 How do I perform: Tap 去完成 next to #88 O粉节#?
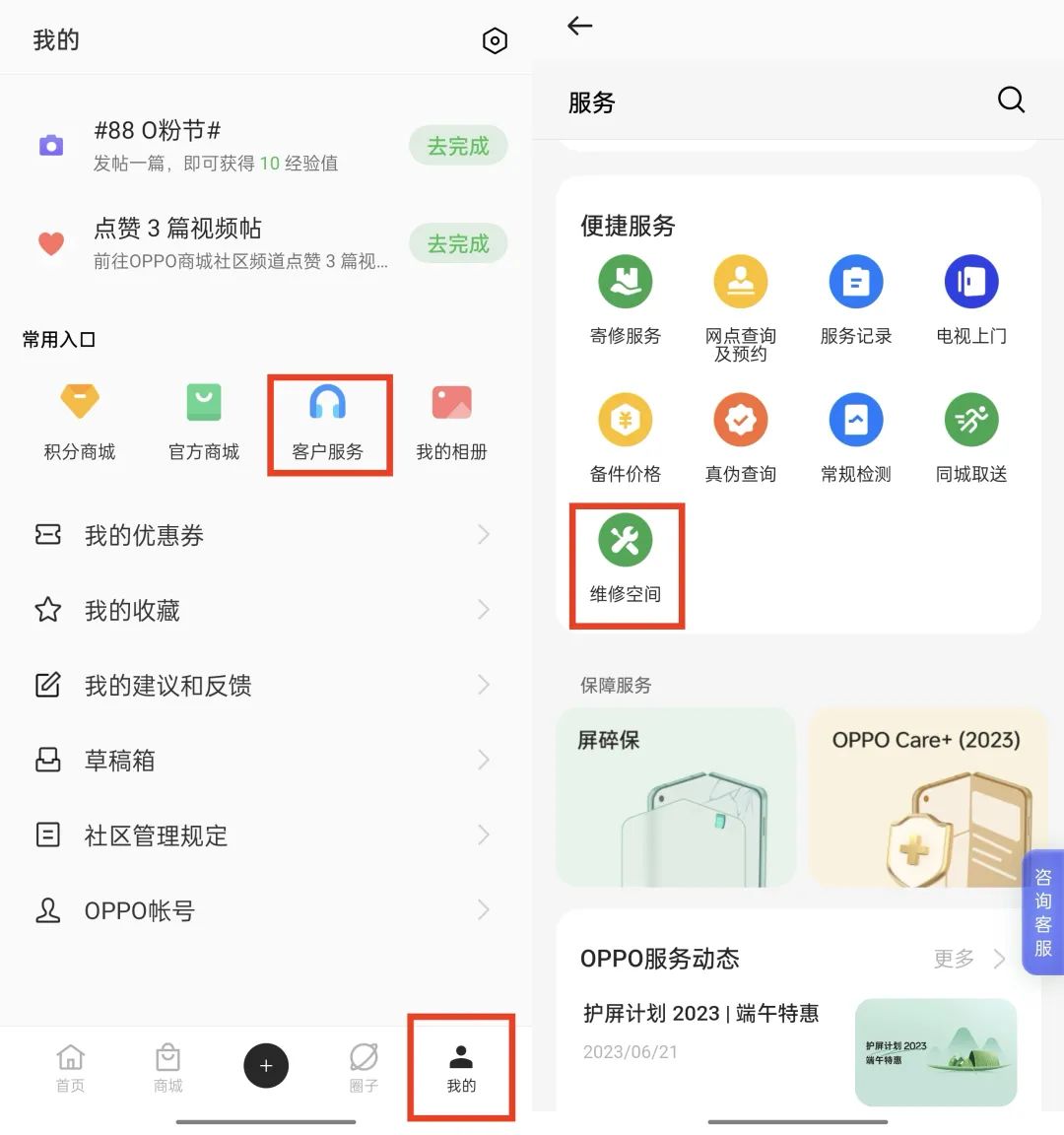click(457, 145)
